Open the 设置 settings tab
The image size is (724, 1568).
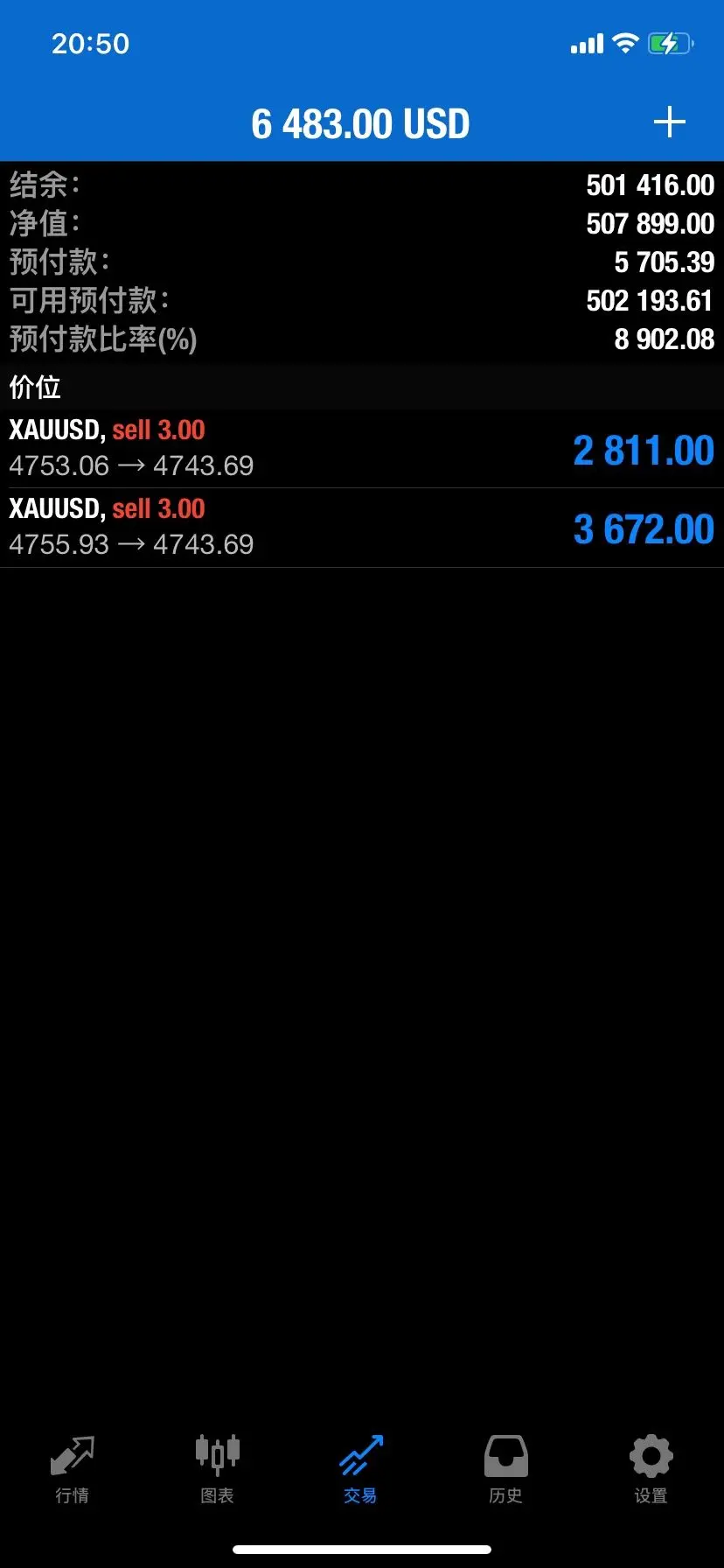point(651,1469)
